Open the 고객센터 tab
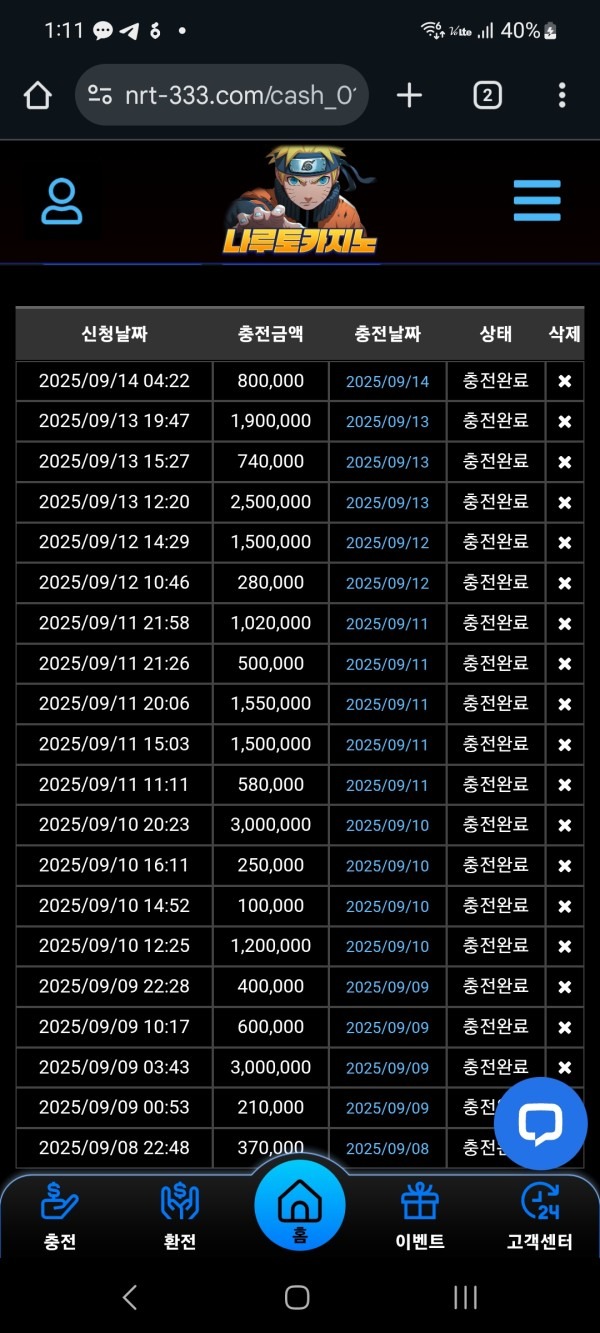Image resolution: width=600 pixels, height=1333 pixels. point(540,1215)
